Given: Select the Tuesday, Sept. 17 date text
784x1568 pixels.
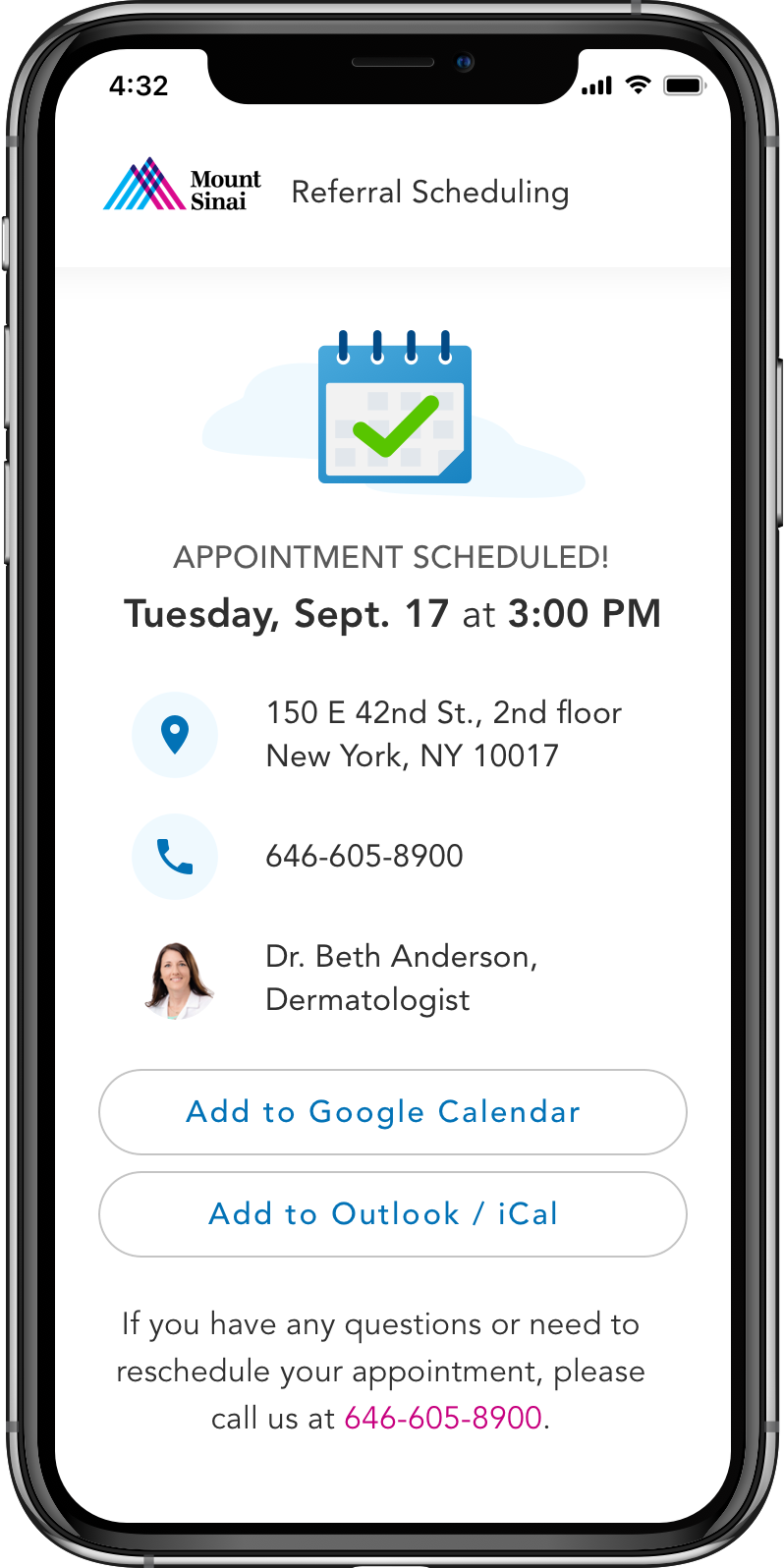Looking at the screenshot, I should 290,612.
